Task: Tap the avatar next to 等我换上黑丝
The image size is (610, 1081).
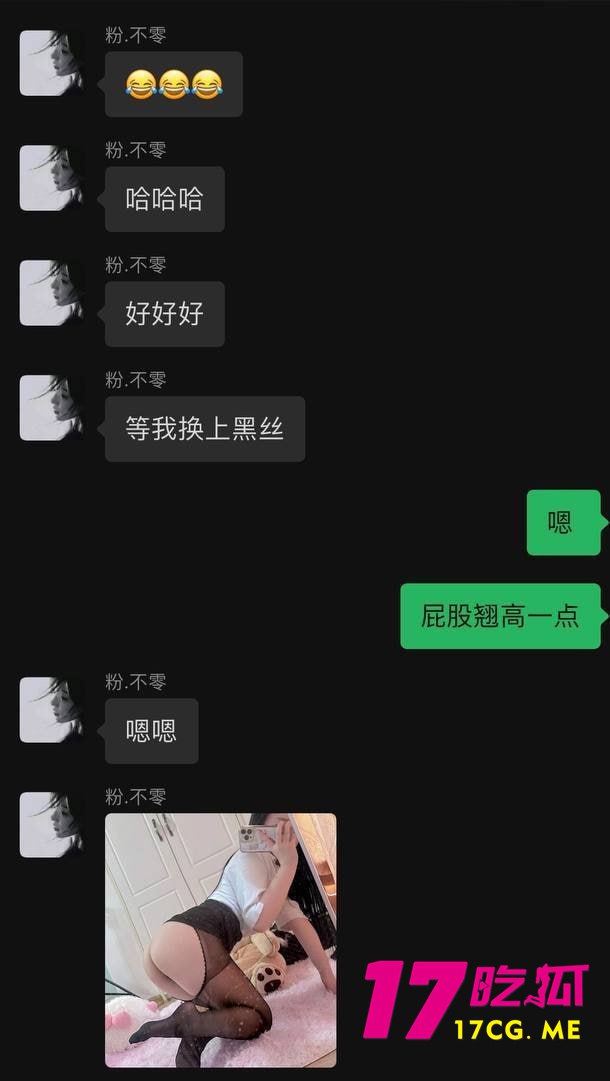Action: click(x=52, y=408)
